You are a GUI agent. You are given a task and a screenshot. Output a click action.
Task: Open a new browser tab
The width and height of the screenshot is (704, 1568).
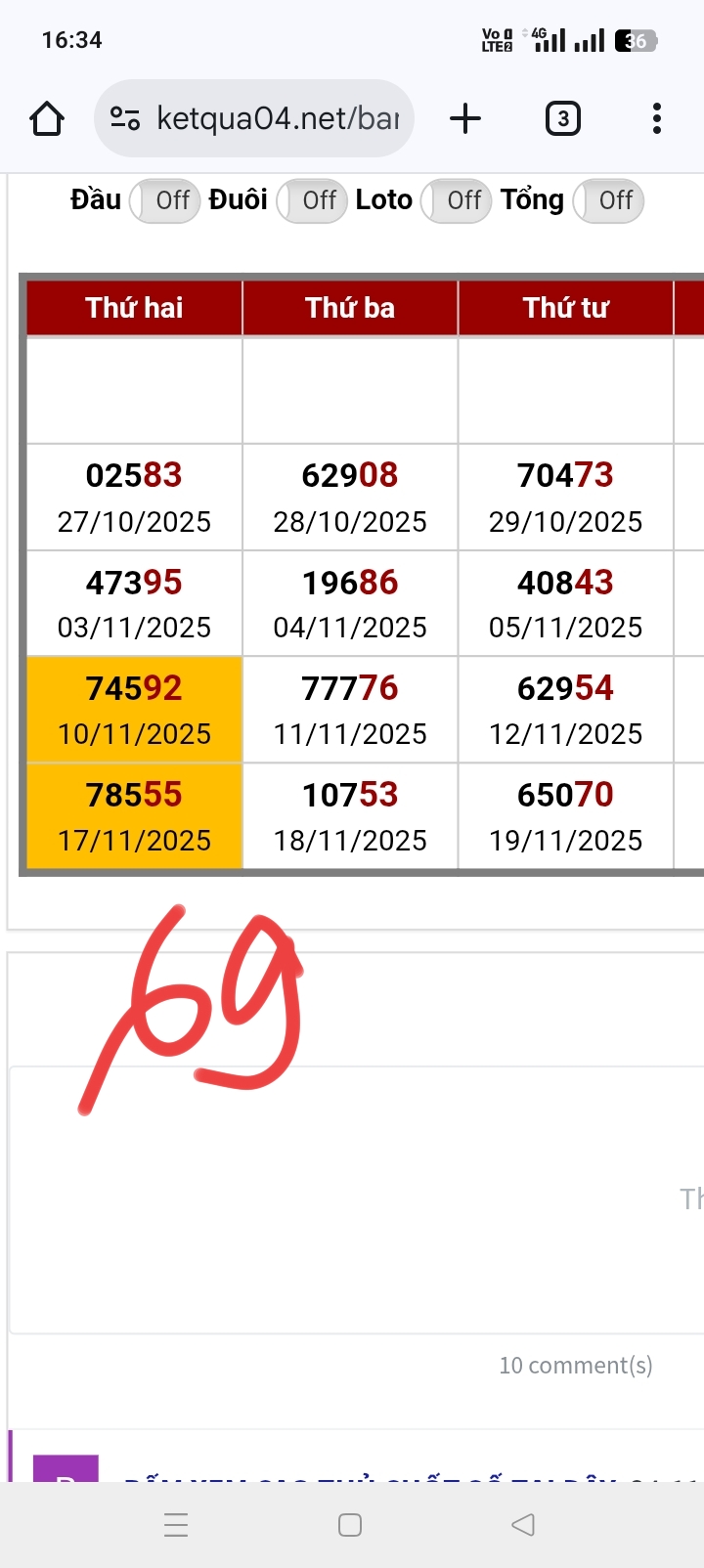pos(465,119)
